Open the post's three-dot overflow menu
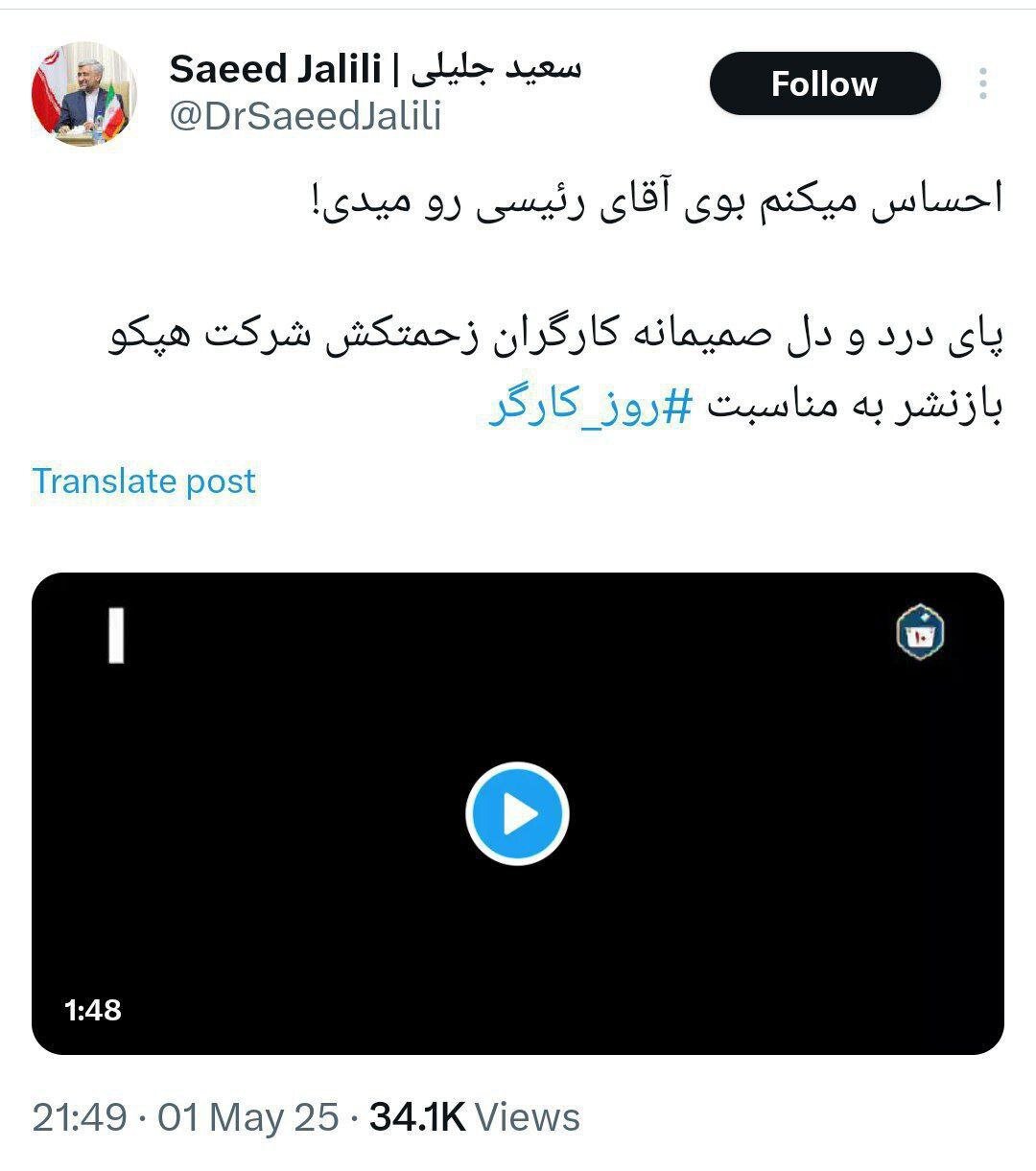The width and height of the screenshot is (1036, 1171). tap(982, 84)
